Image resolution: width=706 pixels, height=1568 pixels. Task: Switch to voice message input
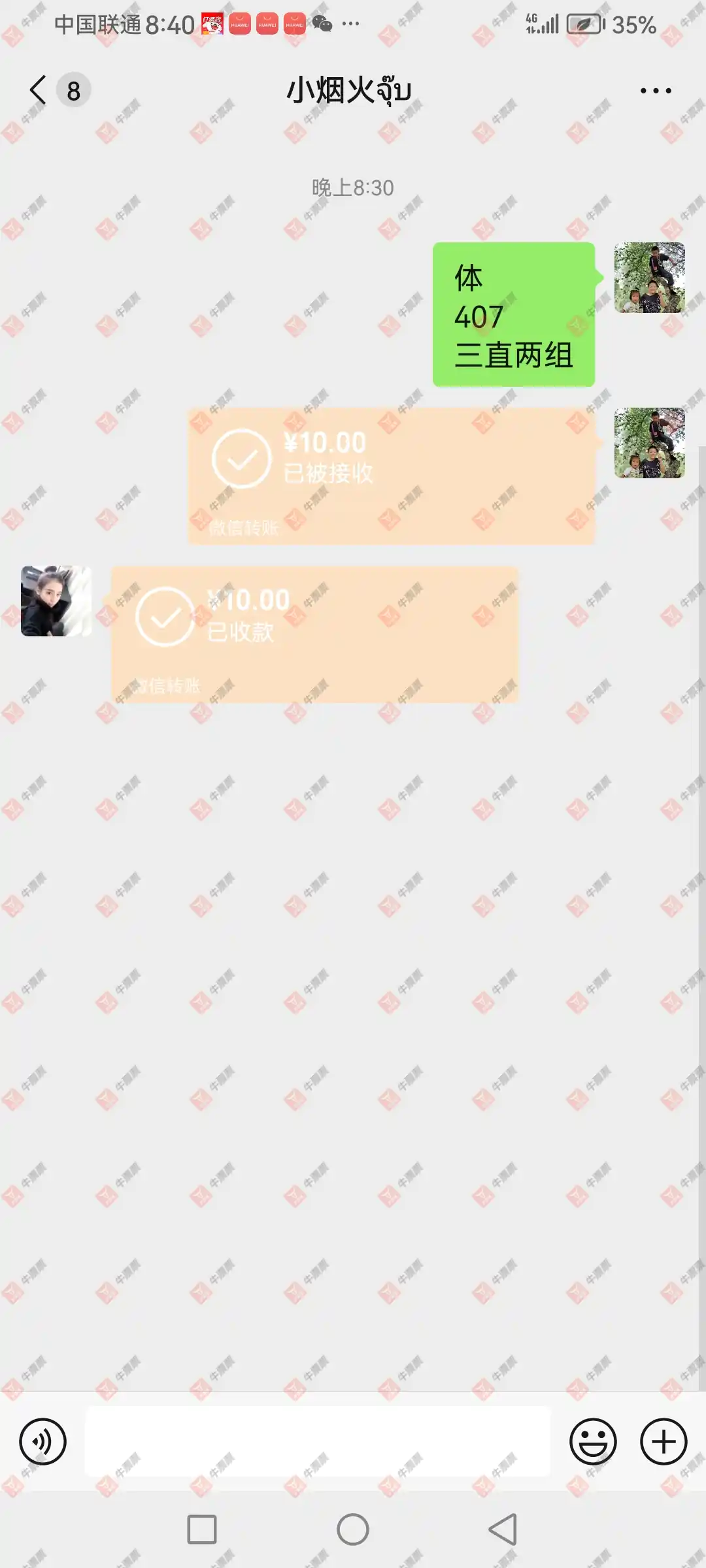pos(42,1441)
